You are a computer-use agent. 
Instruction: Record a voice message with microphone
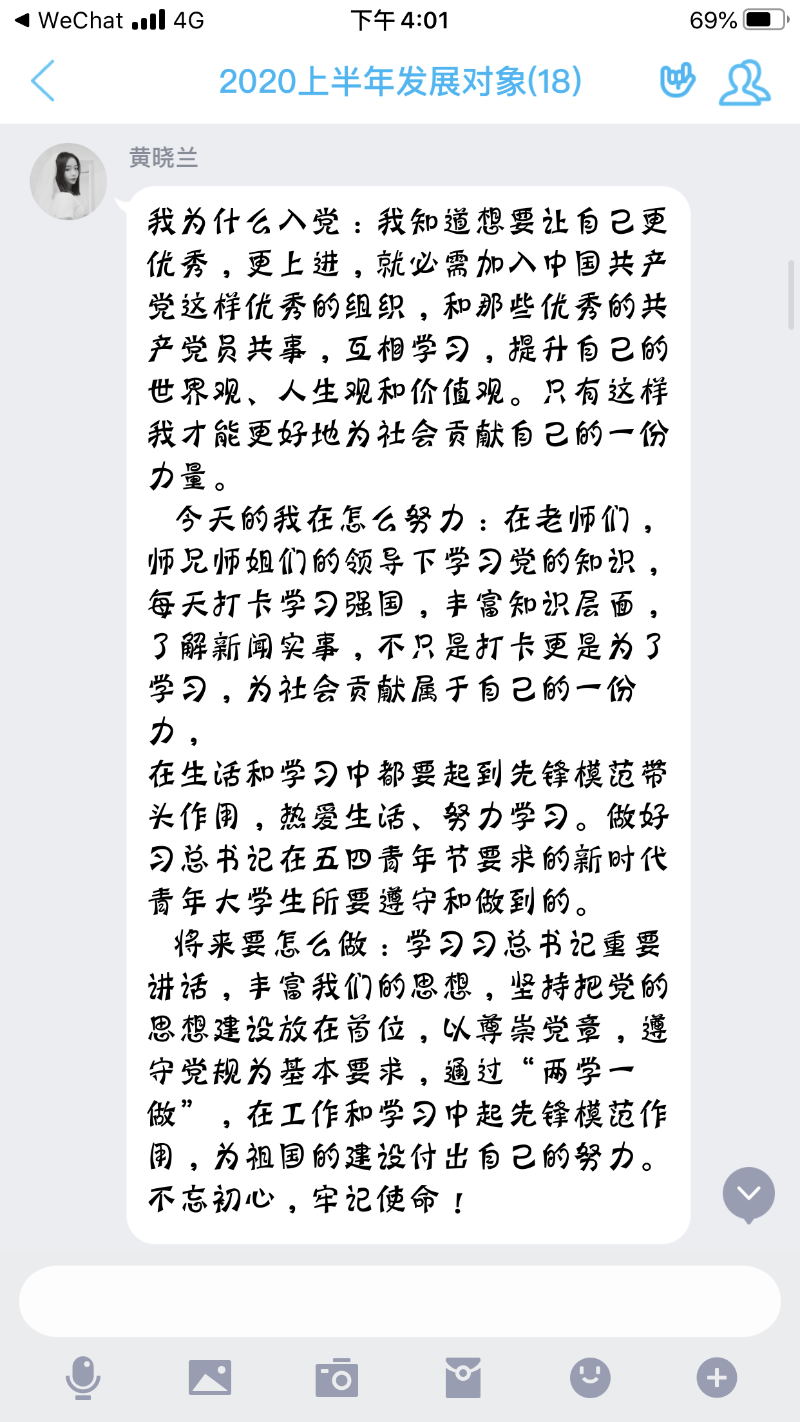pyautogui.click(x=83, y=1378)
